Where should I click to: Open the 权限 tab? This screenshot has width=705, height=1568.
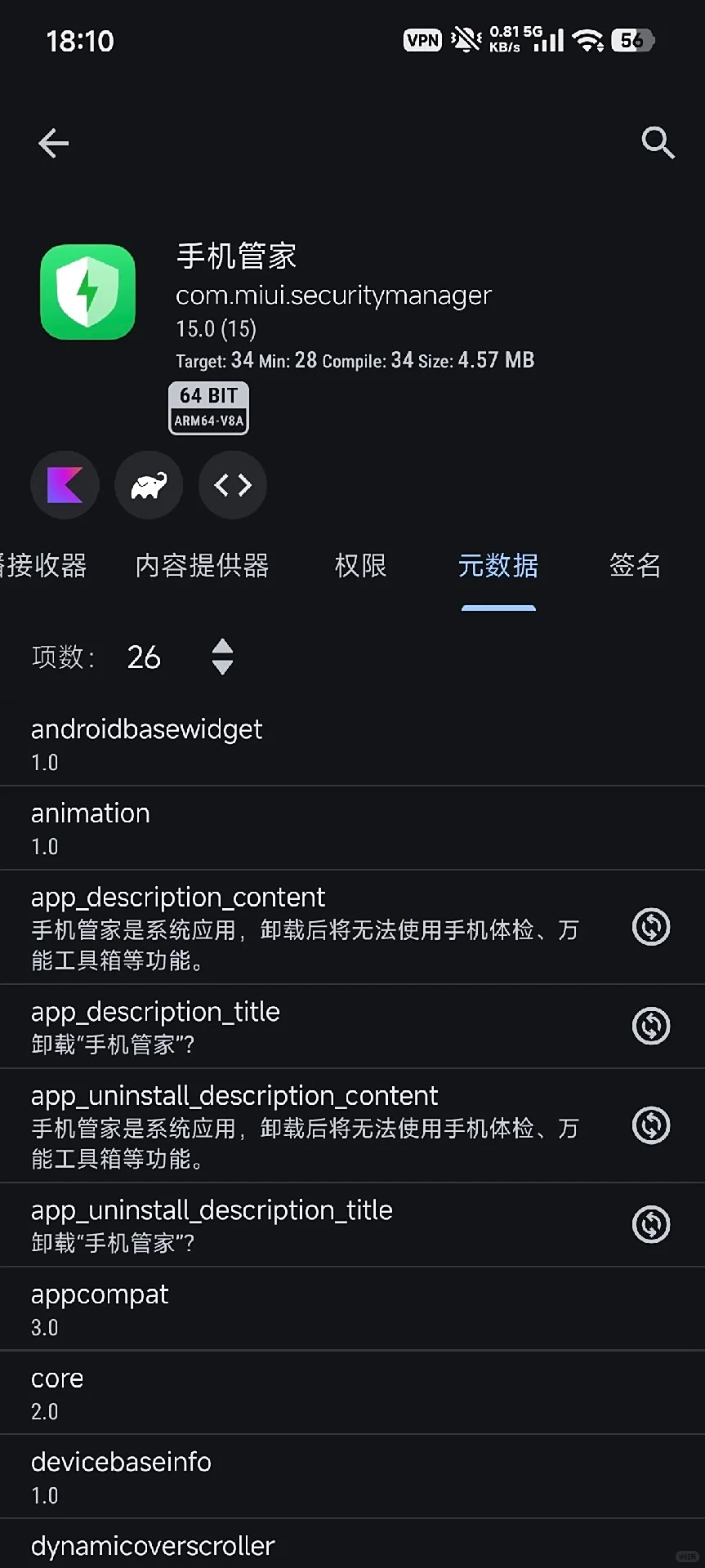pos(360,565)
